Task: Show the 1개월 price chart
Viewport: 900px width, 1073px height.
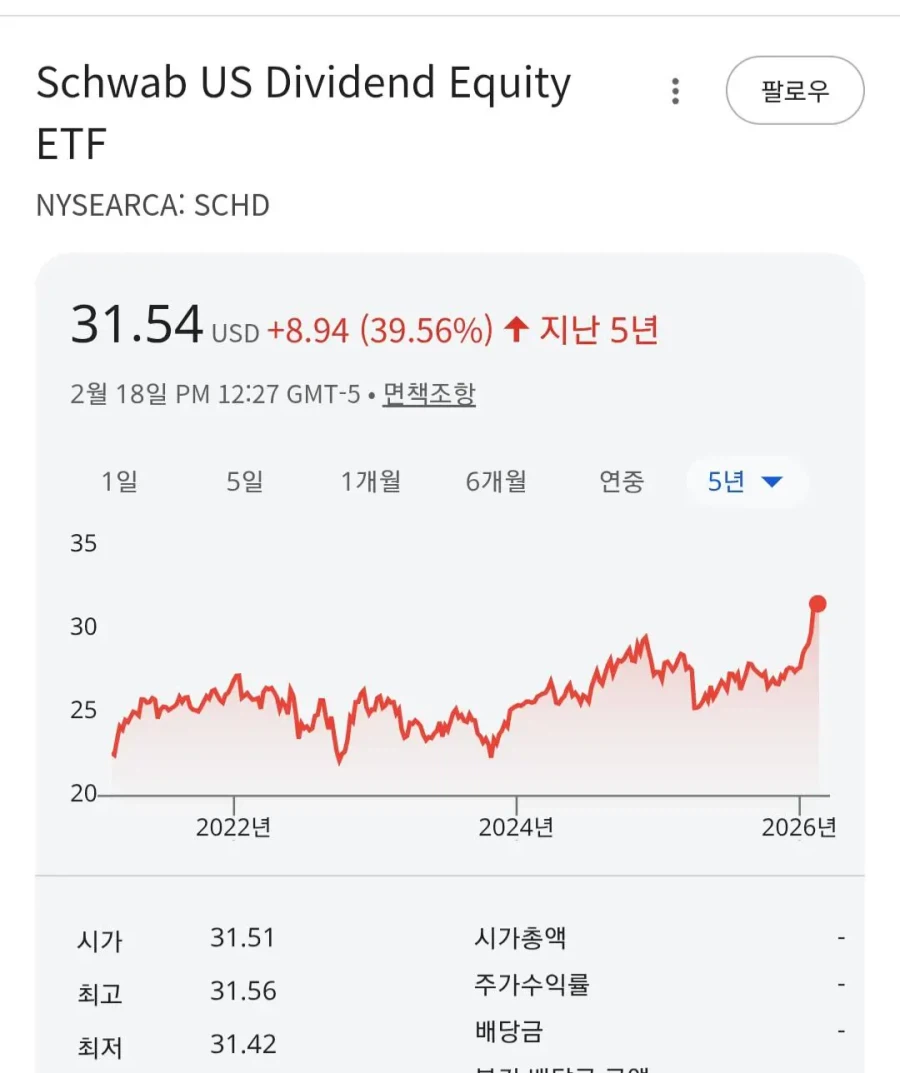Action: [x=371, y=482]
